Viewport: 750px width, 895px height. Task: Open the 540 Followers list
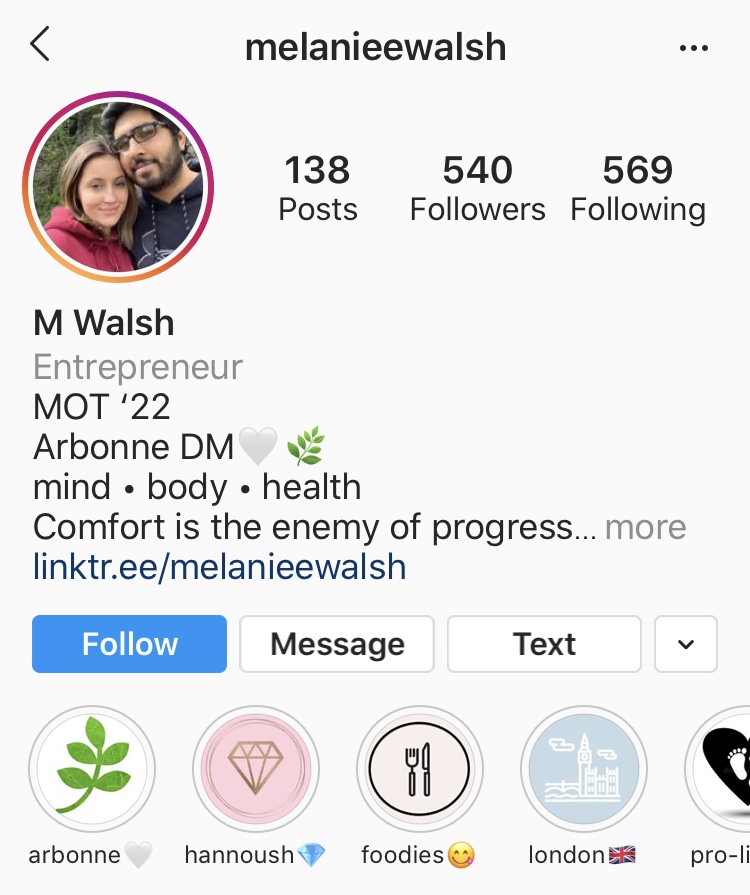click(477, 188)
